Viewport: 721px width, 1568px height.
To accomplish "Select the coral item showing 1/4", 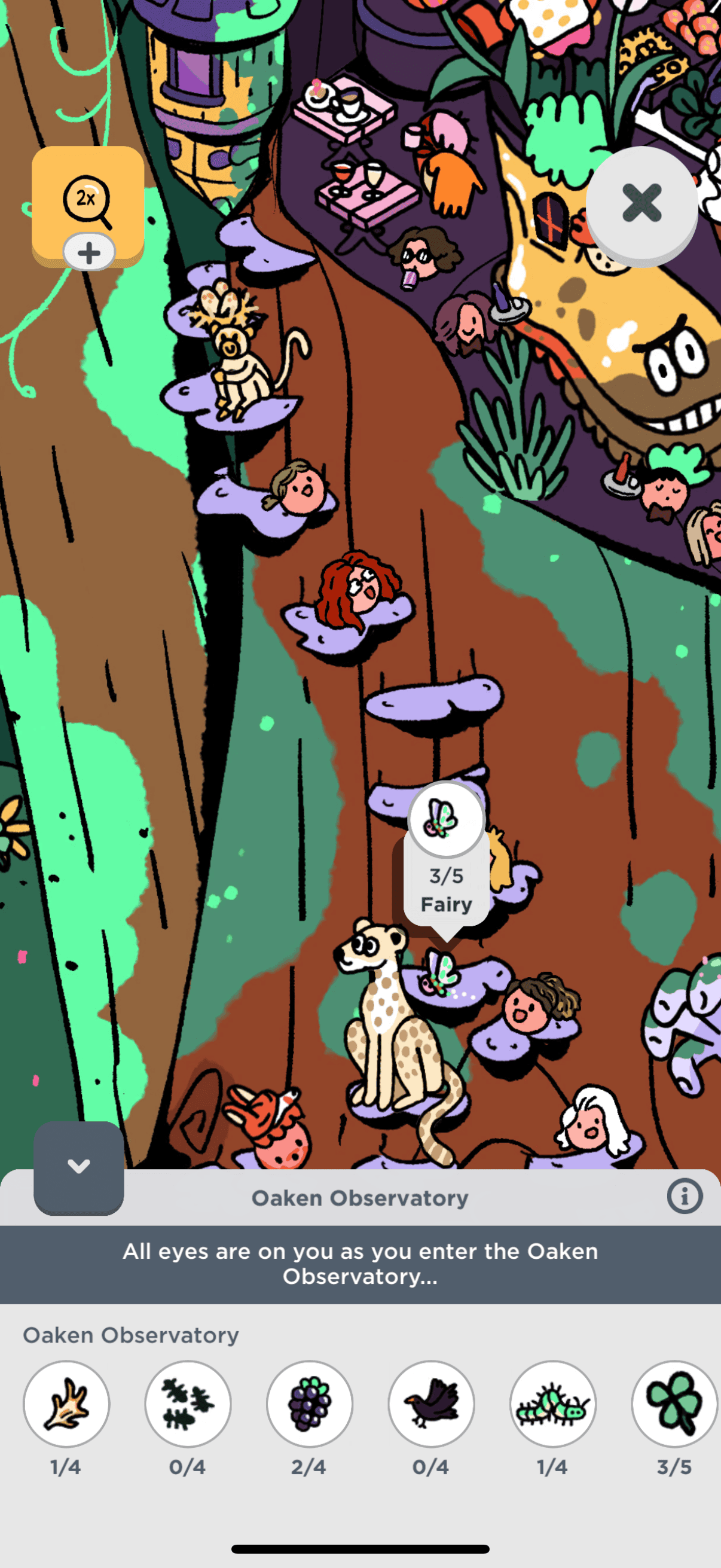I will [66, 1403].
